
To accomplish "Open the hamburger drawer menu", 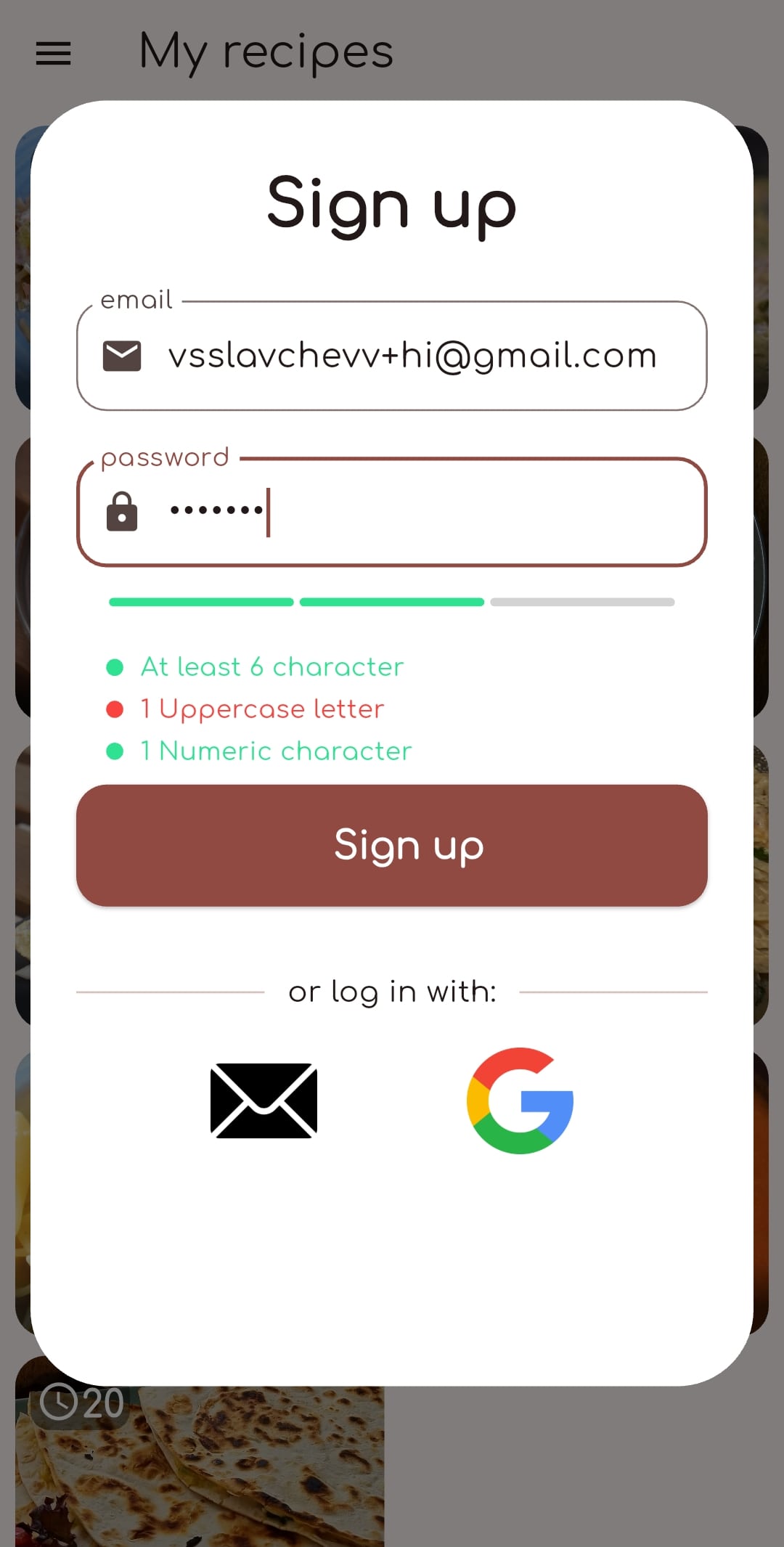I will pos(54,54).
